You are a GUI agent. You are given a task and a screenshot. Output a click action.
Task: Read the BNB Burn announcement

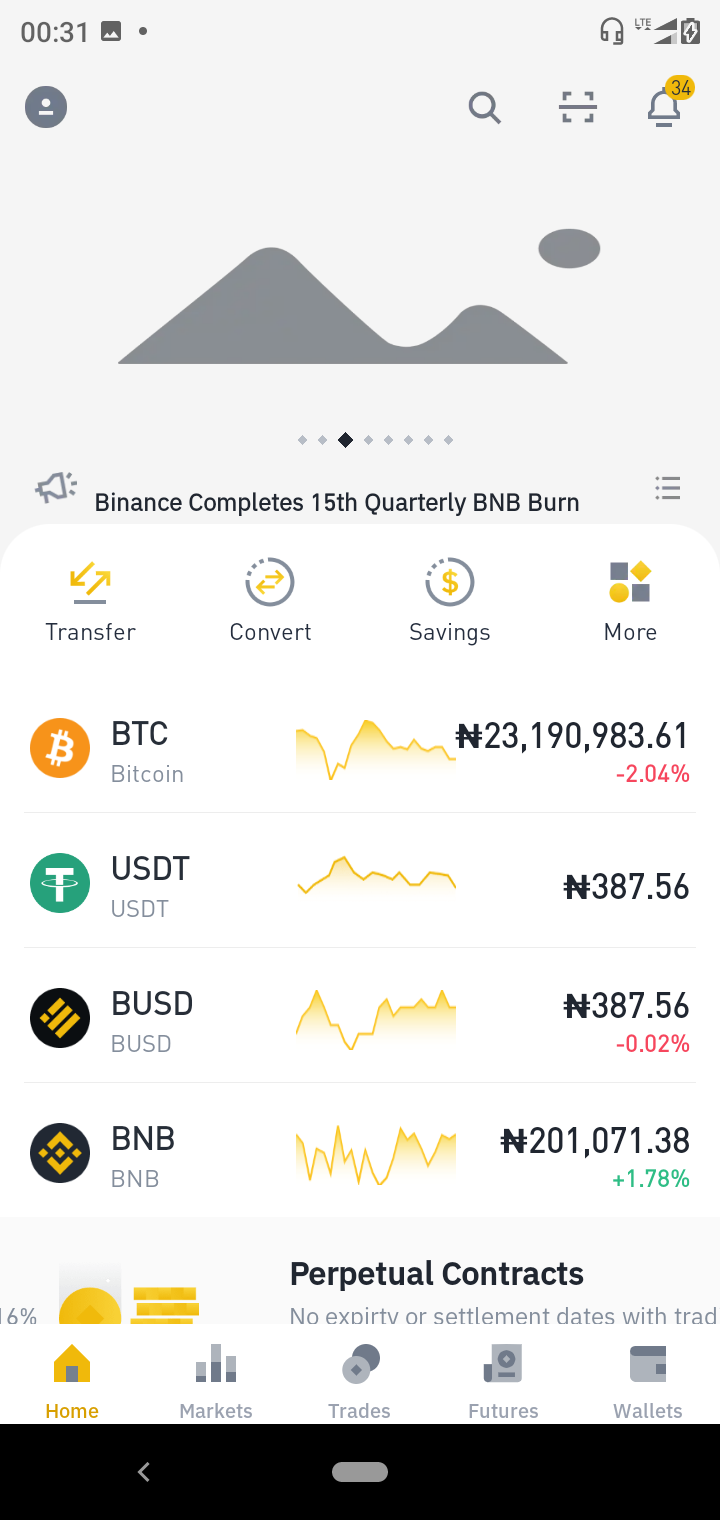[337, 502]
